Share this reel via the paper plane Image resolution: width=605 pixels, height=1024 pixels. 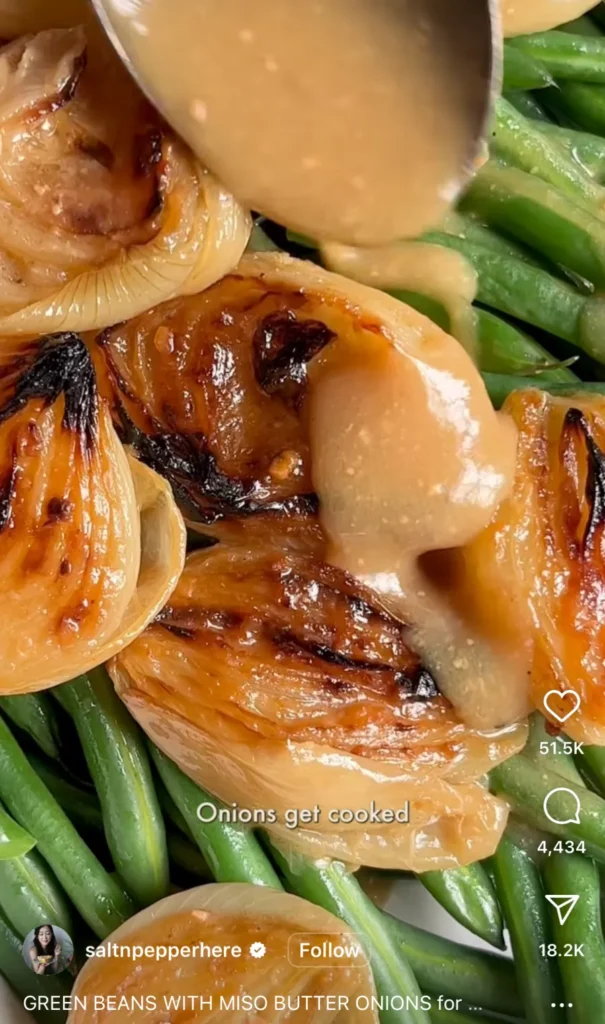[x=561, y=908]
